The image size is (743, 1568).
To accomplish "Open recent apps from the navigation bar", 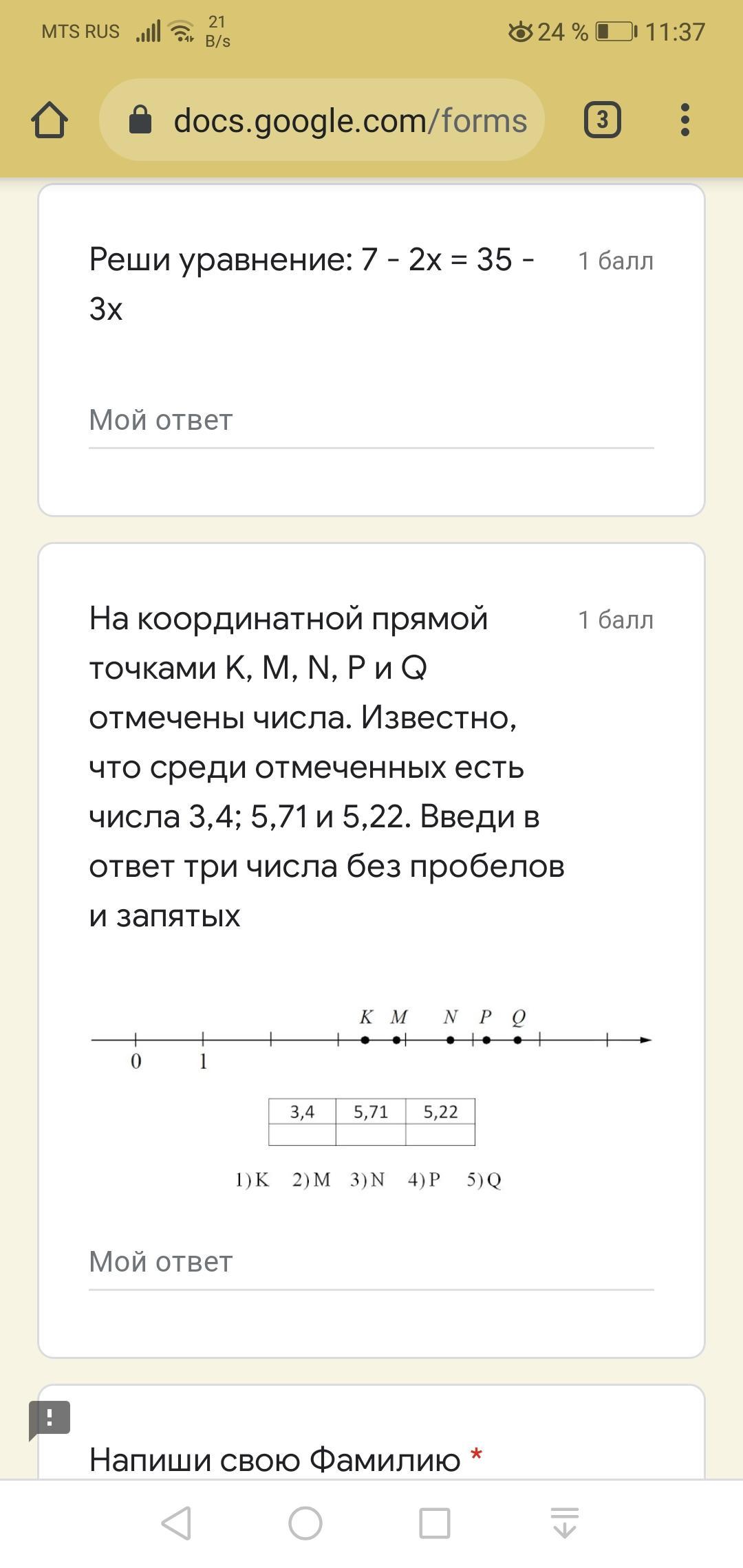I will pyautogui.click(x=435, y=1523).
